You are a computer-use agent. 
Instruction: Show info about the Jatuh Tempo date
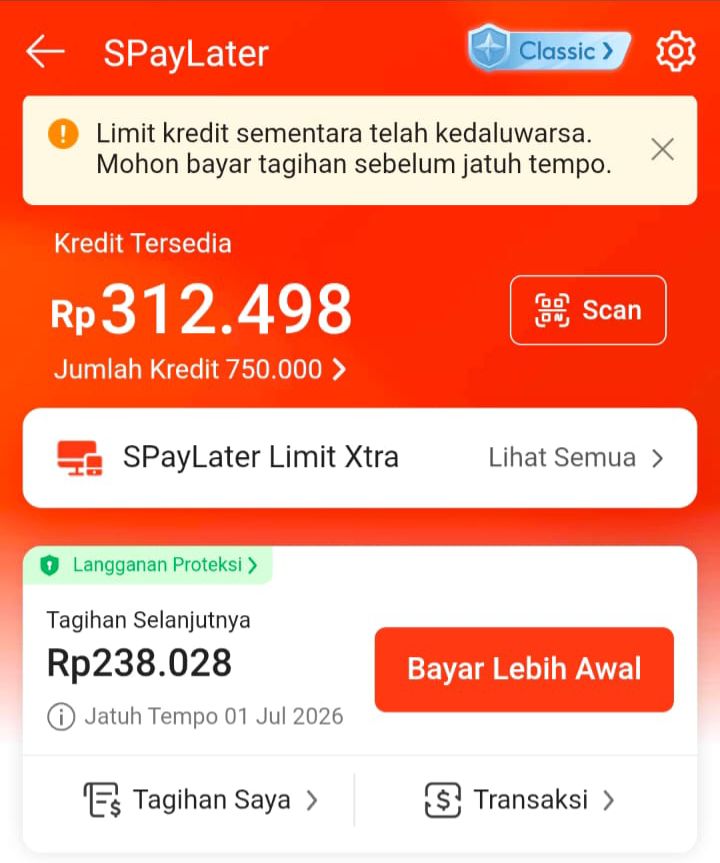click(x=61, y=717)
